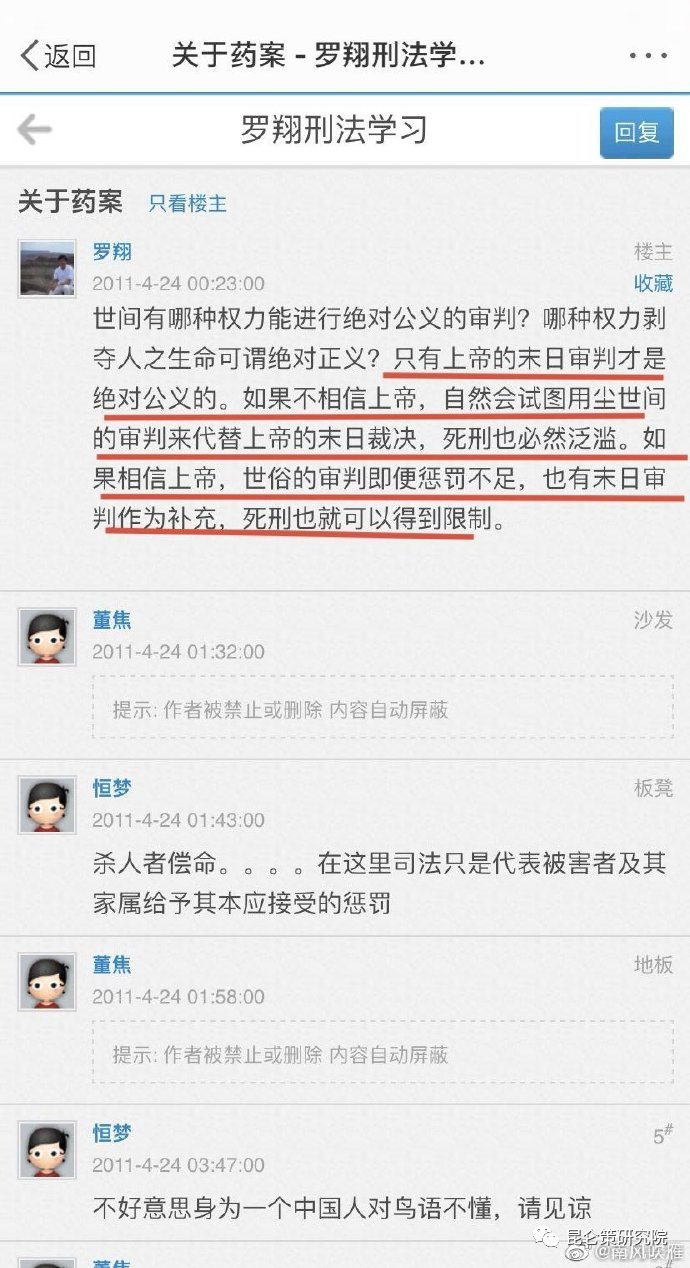Open 恒梦's username on the 板凳 reply
Viewport: 690px width, 1268px height.
point(112,788)
